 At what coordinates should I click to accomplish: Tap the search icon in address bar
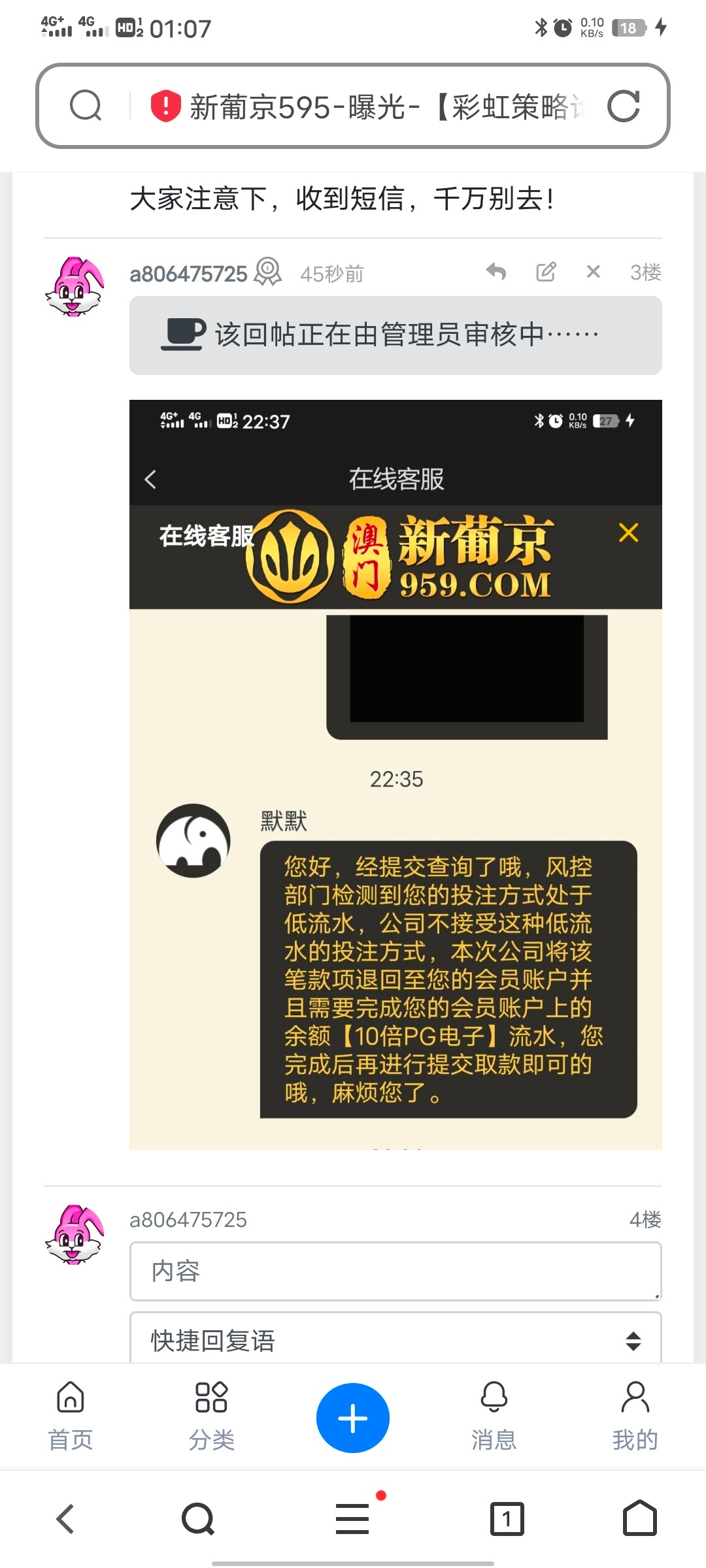click(x=86, y=106)
